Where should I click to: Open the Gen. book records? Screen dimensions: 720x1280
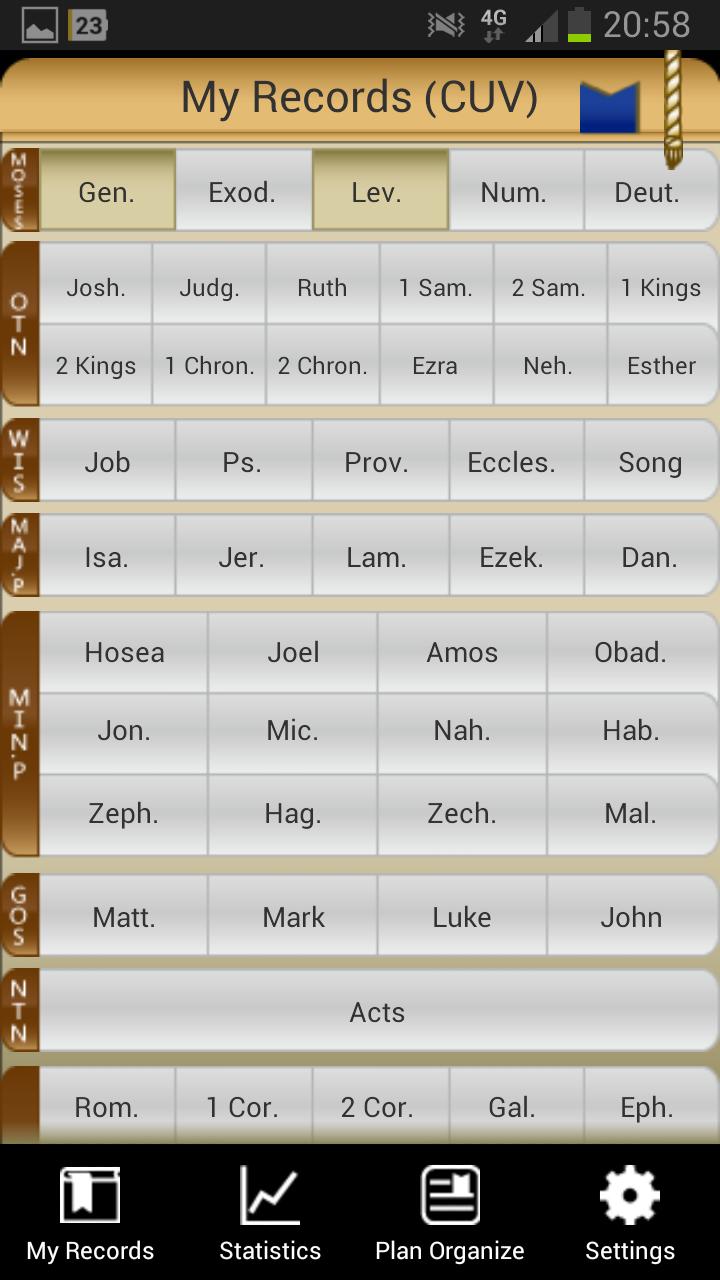point(107,191)
